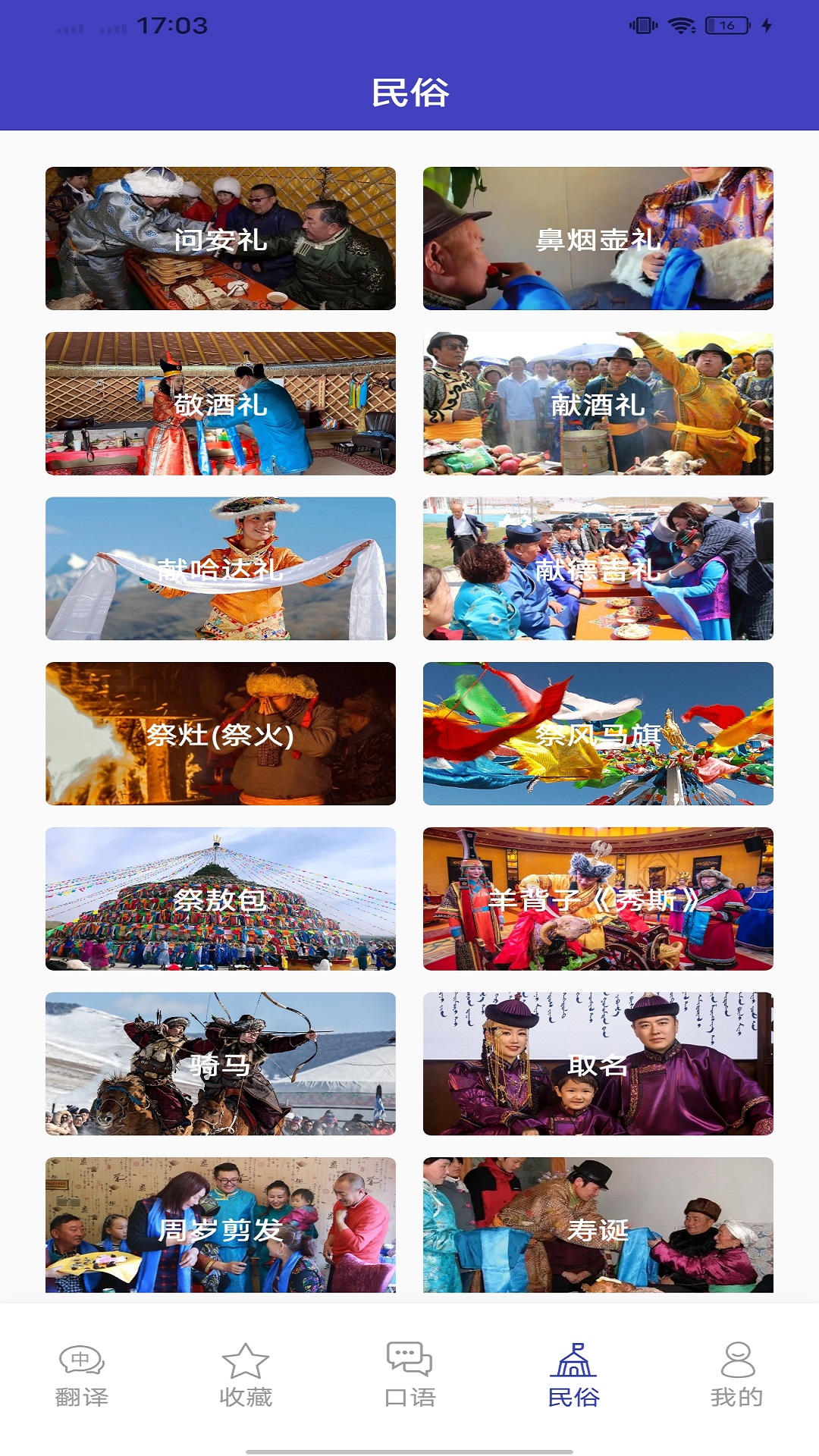View the 取名 custom
This screenshot has height=1456, width=819.
598,1063
